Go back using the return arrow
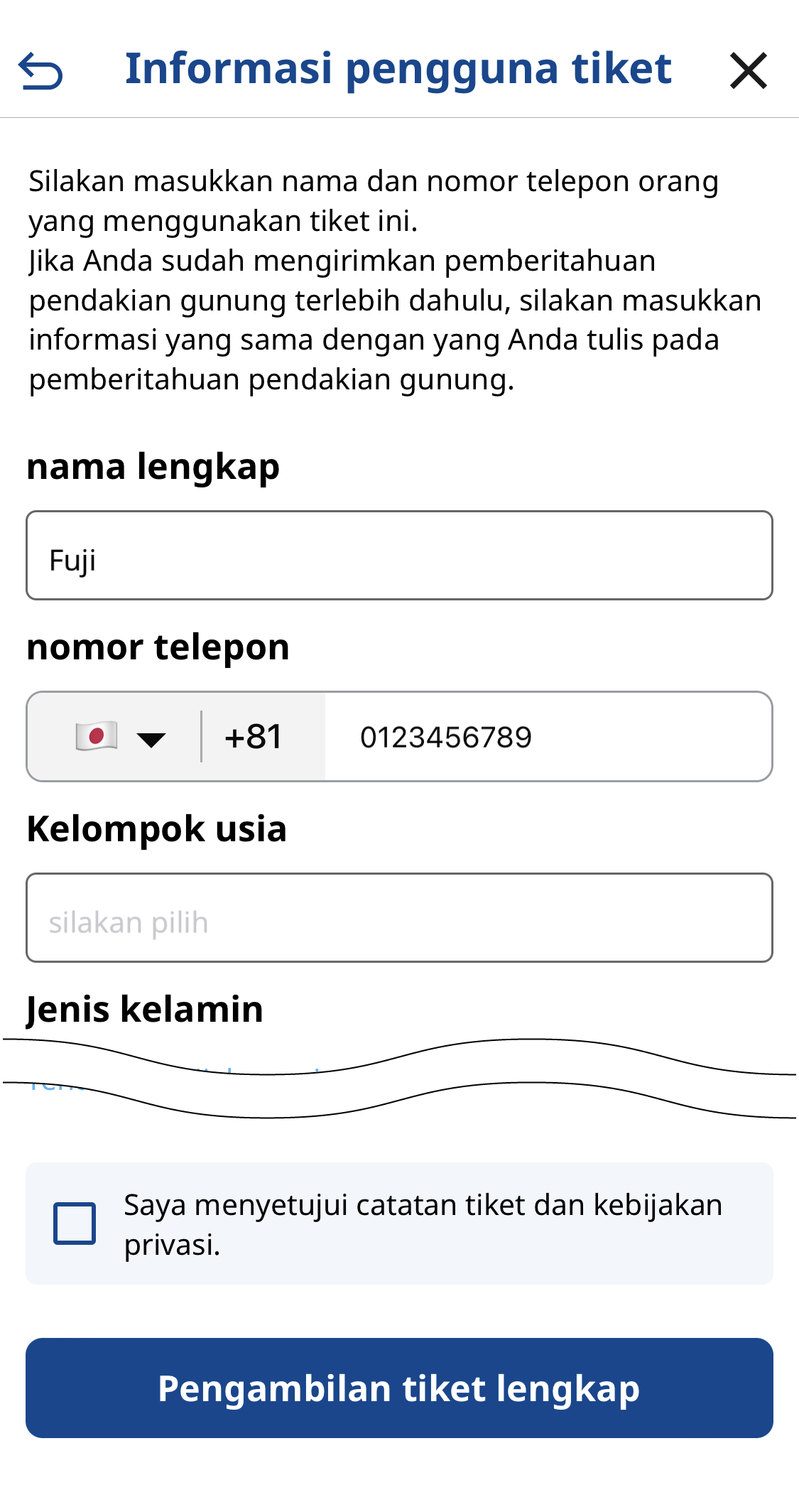 pyautogui.click(x=40, y=71)
